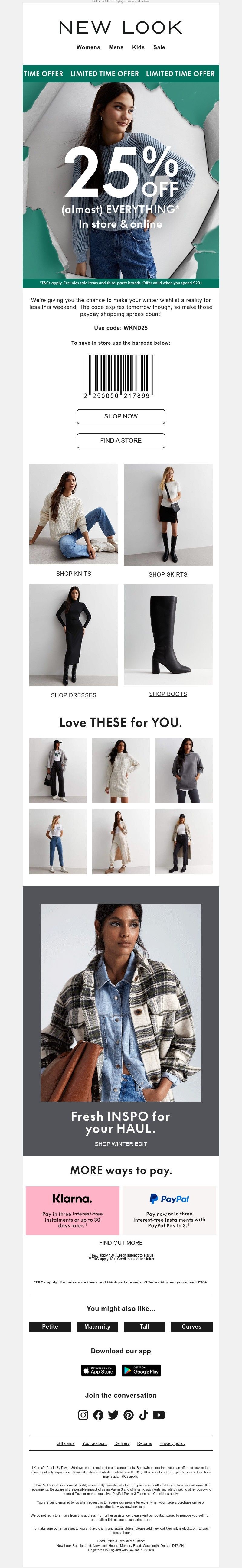Tap the SHOP NOW button
242x1568 pixels.
pos(121,416)
